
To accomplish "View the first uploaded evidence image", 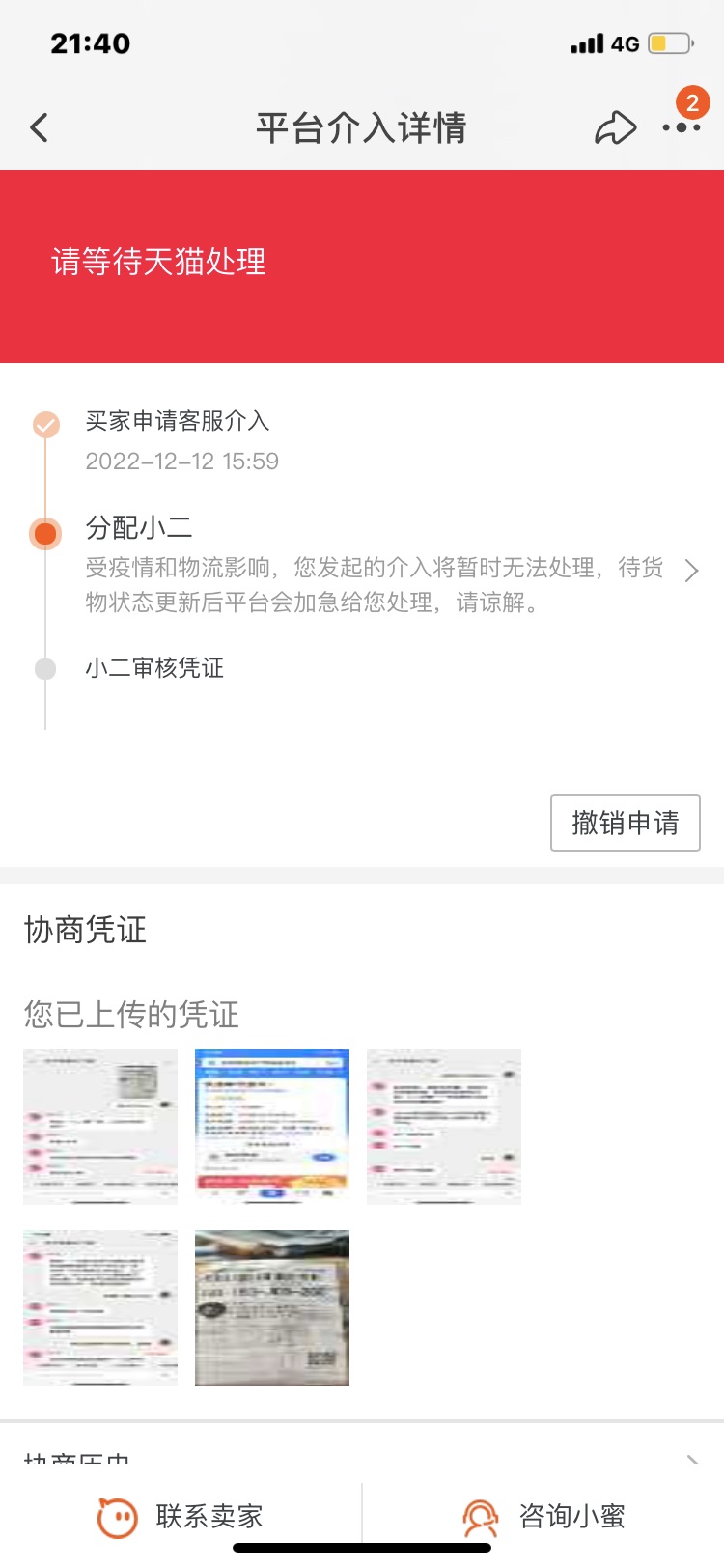I will (100, 1126).
